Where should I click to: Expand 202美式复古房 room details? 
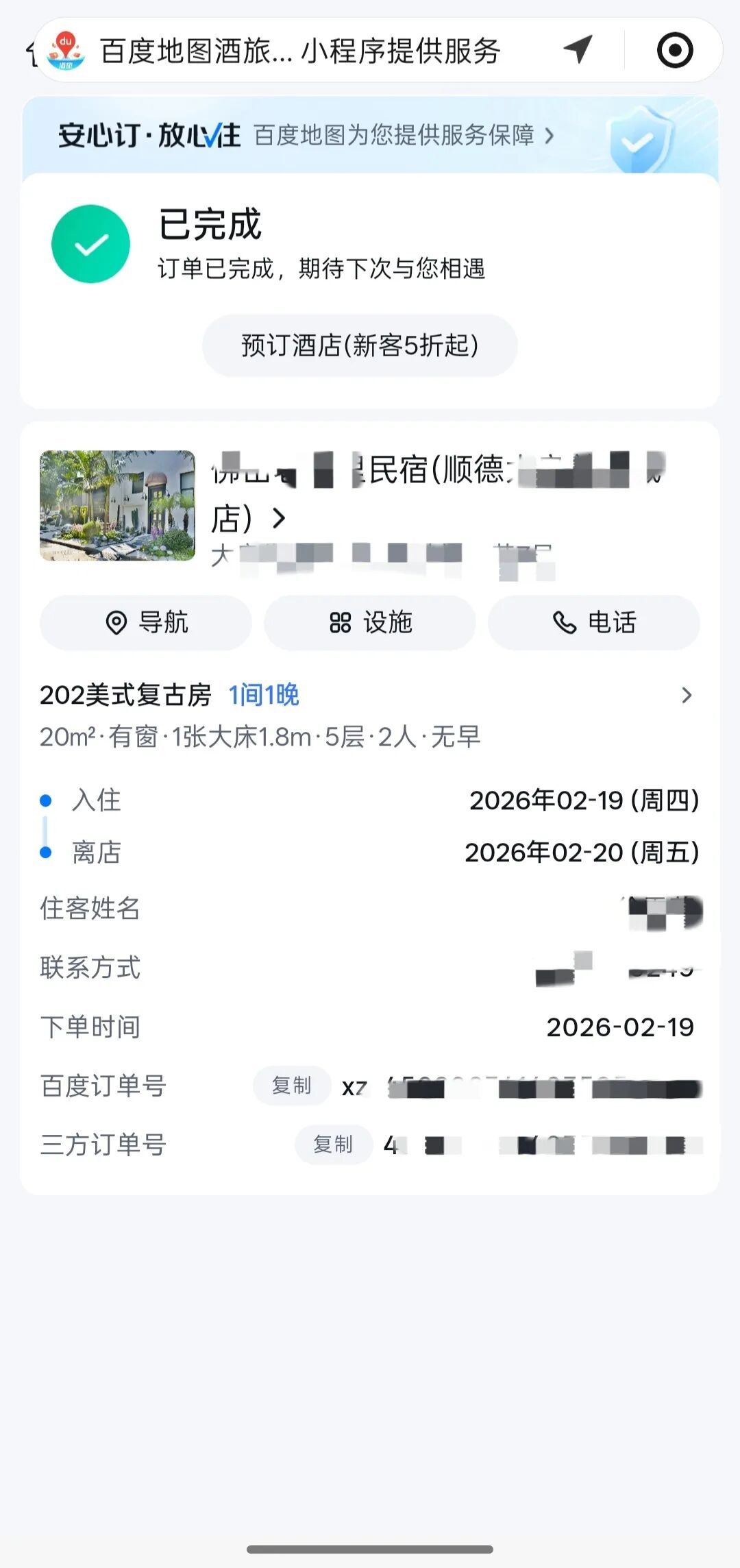[687, 696]
